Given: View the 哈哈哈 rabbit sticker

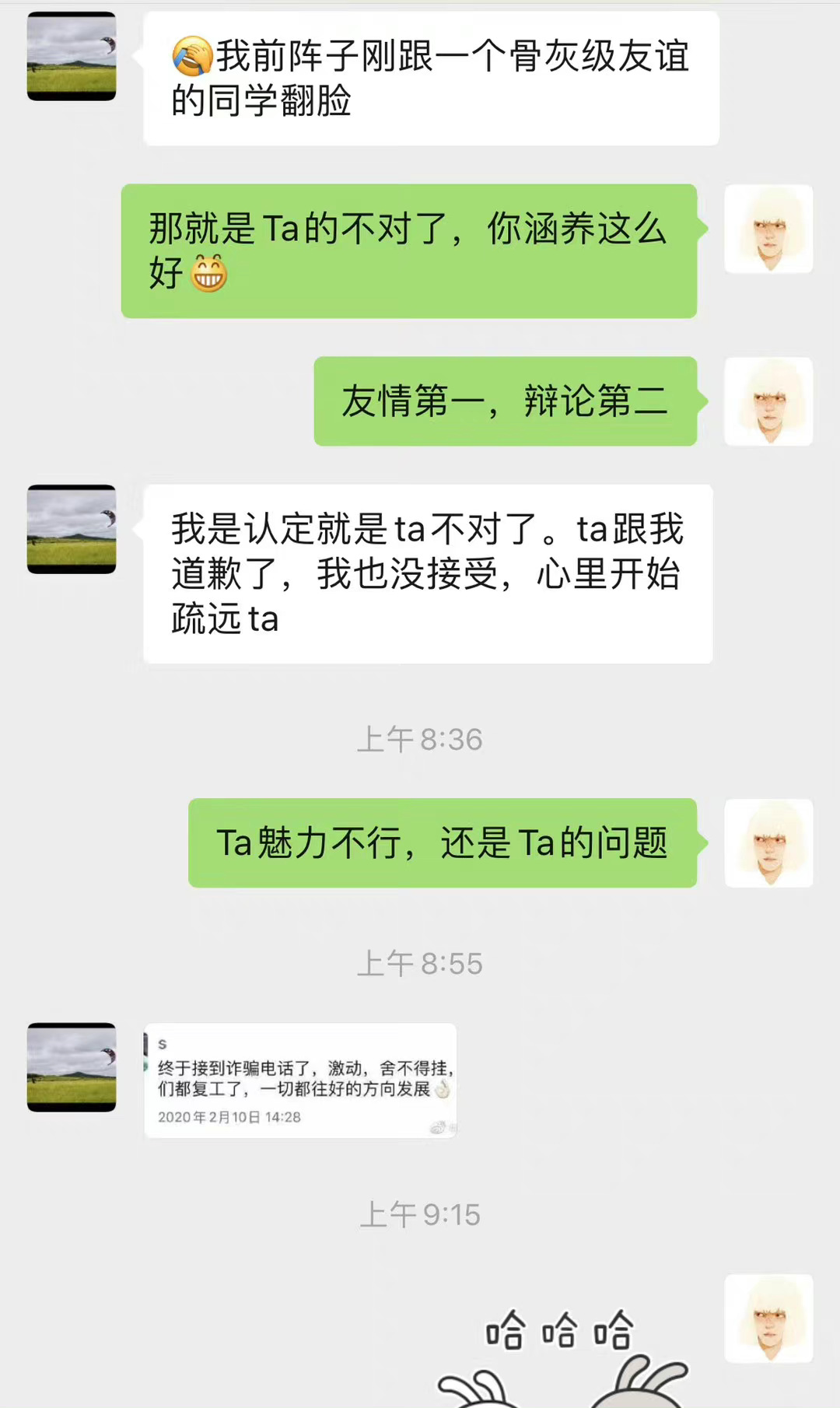Looking at the screenshot, I should (562, 1357).
